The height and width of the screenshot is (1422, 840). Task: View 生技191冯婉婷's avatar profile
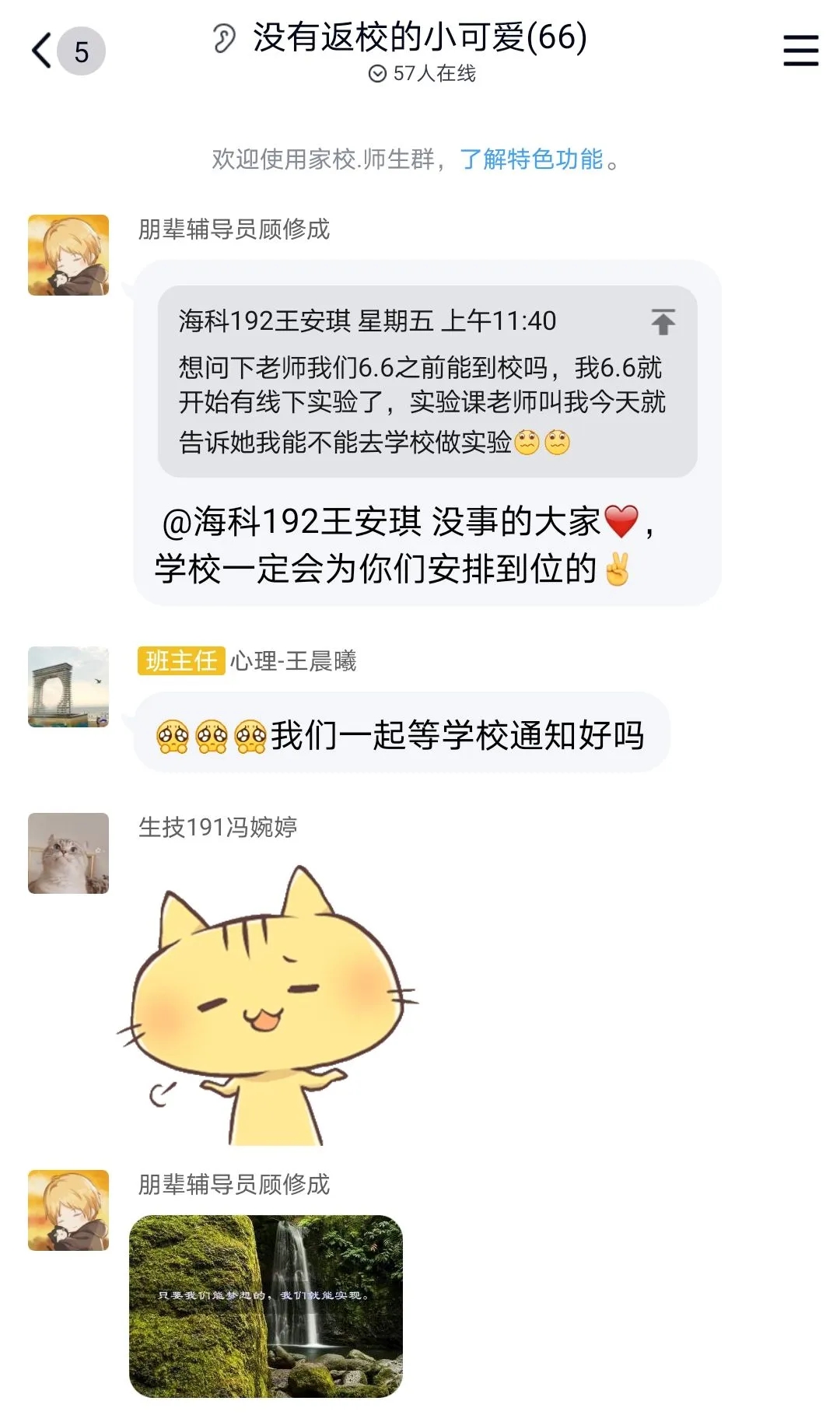[68, 853]
